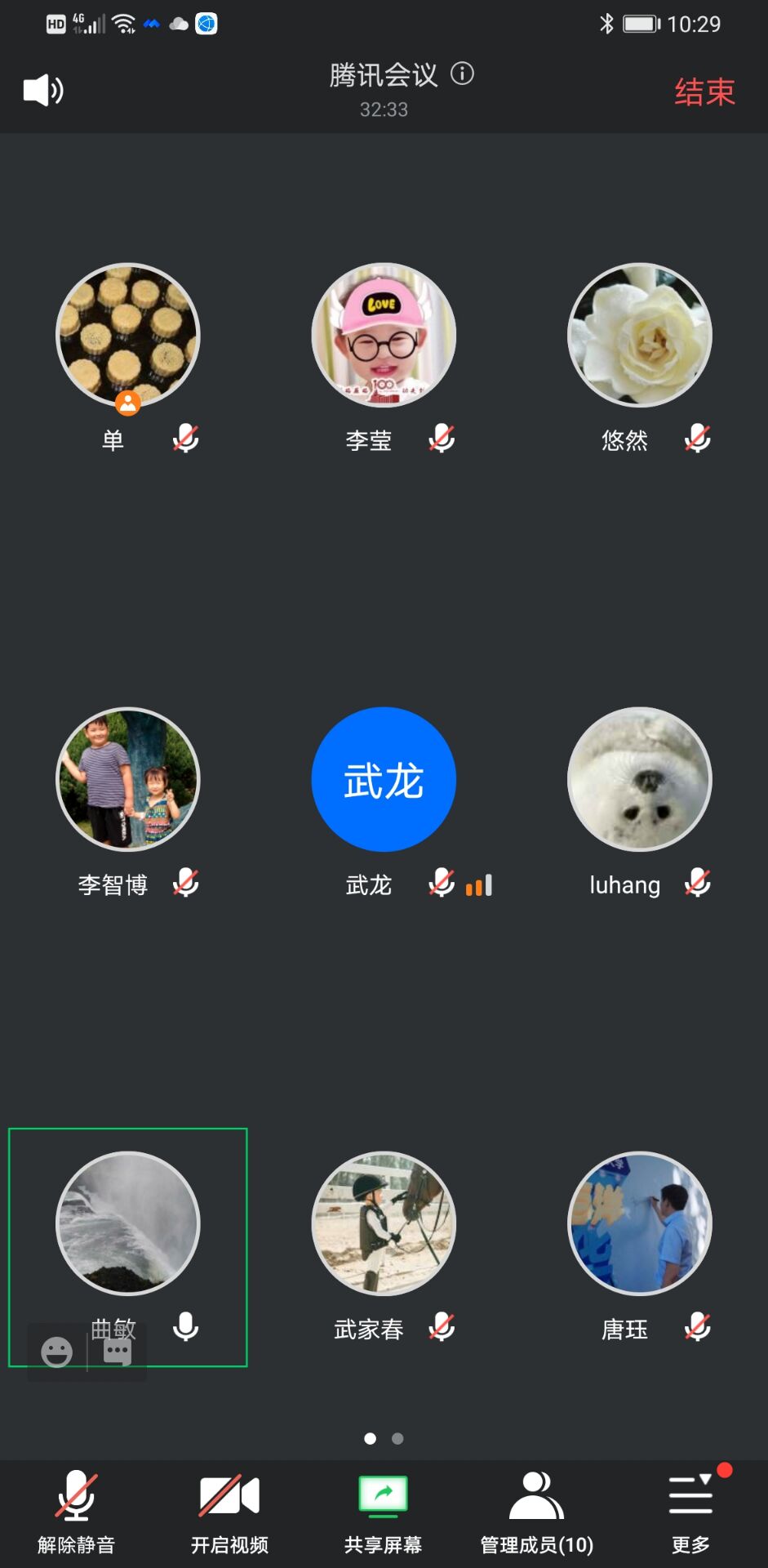Open the emoji reaction smiley
The width and height of the screenshot is (768, 1568).
pyautogui.click(x=57, y=1352)
